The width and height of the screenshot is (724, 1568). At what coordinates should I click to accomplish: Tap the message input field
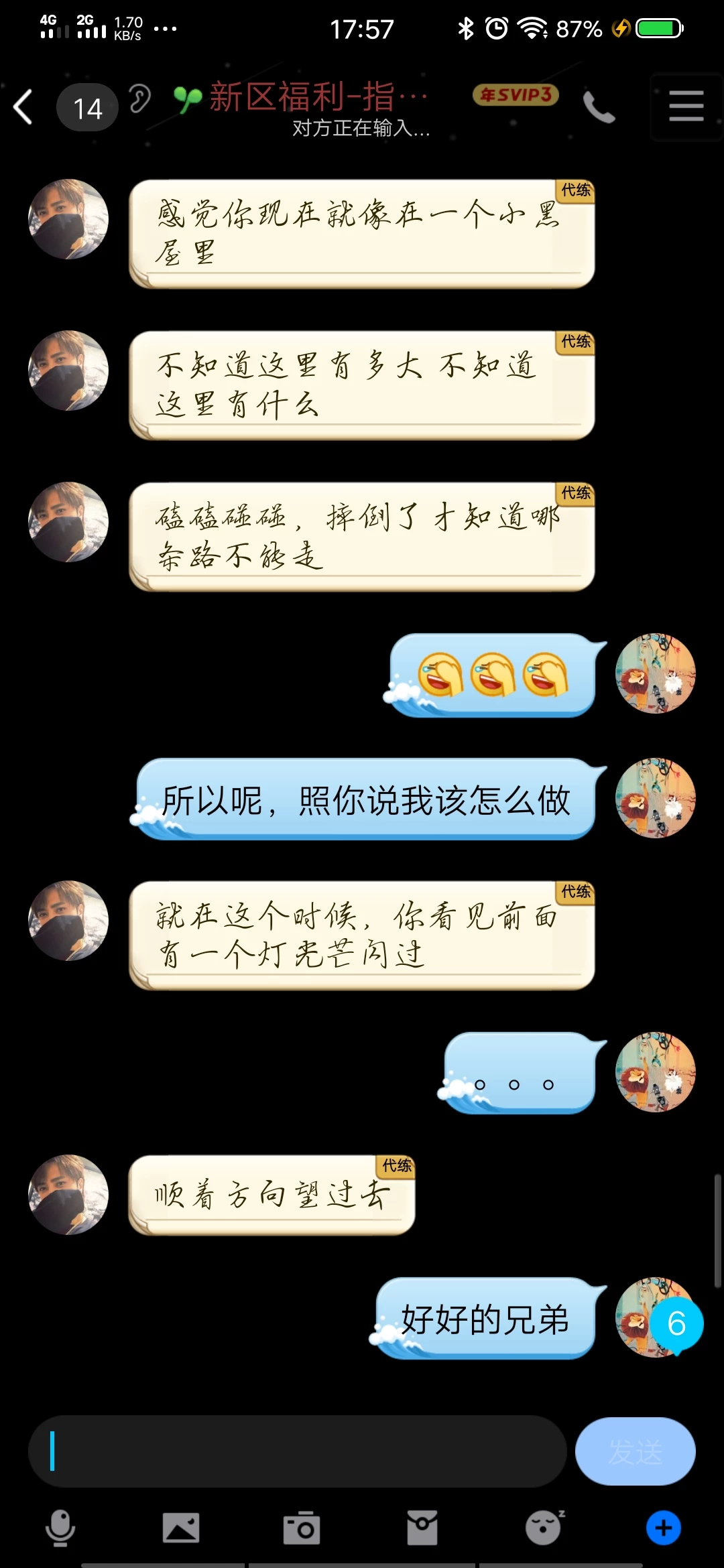click(x=297, y=1451)
